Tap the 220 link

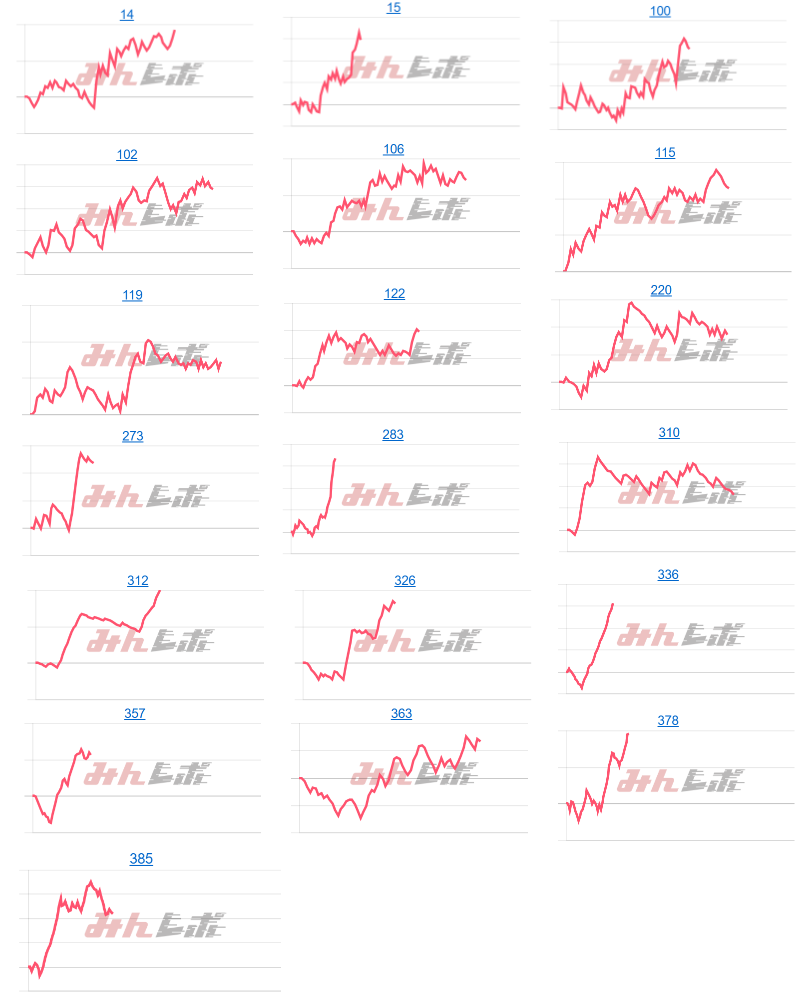coord(661,290)
